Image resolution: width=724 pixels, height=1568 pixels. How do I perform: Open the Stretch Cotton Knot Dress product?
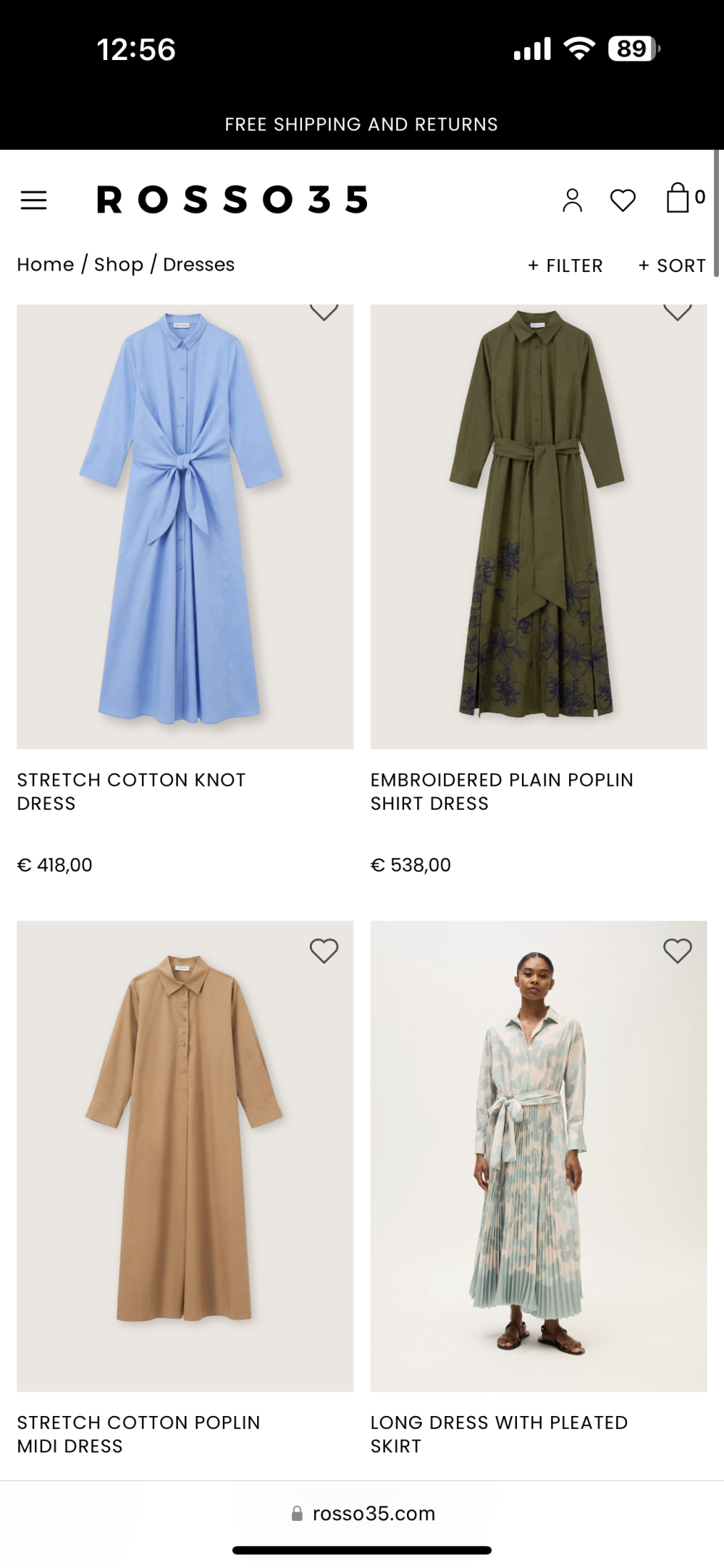point(185,526)
